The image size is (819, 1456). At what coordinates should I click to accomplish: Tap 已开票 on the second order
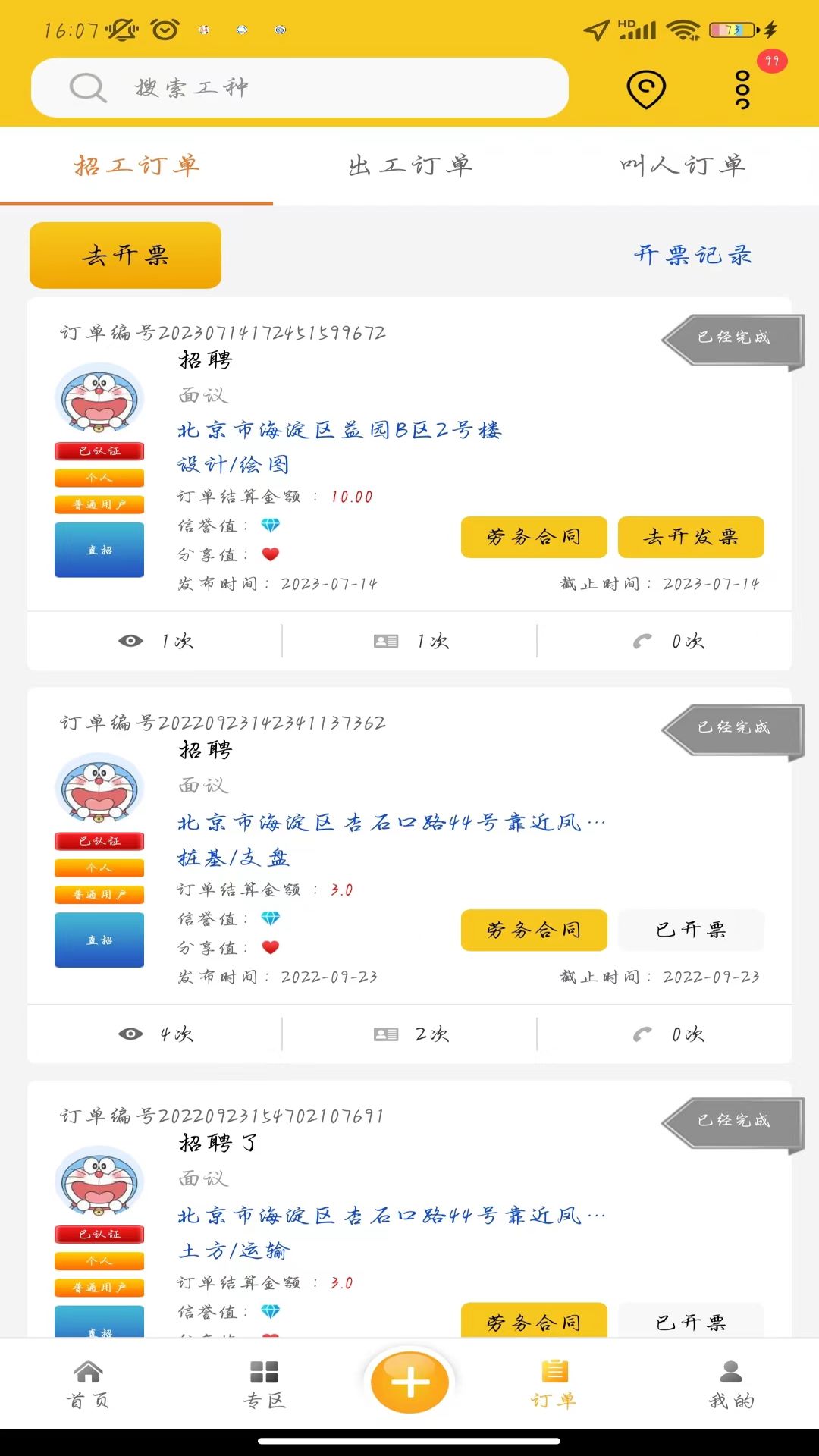click(691, 930)
